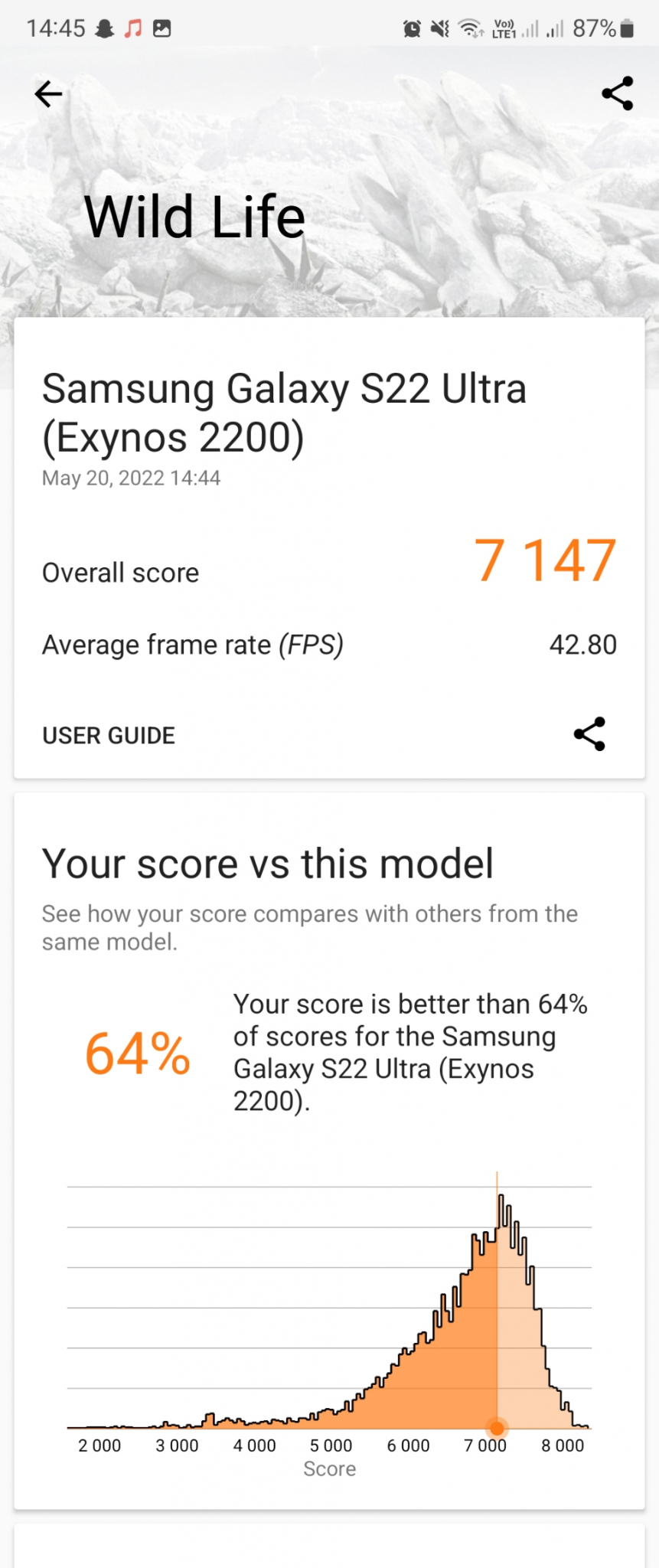Share the Wild Life result via the share icon
This screenshot has height=1568, width=659.
click(x=589, y=733)
